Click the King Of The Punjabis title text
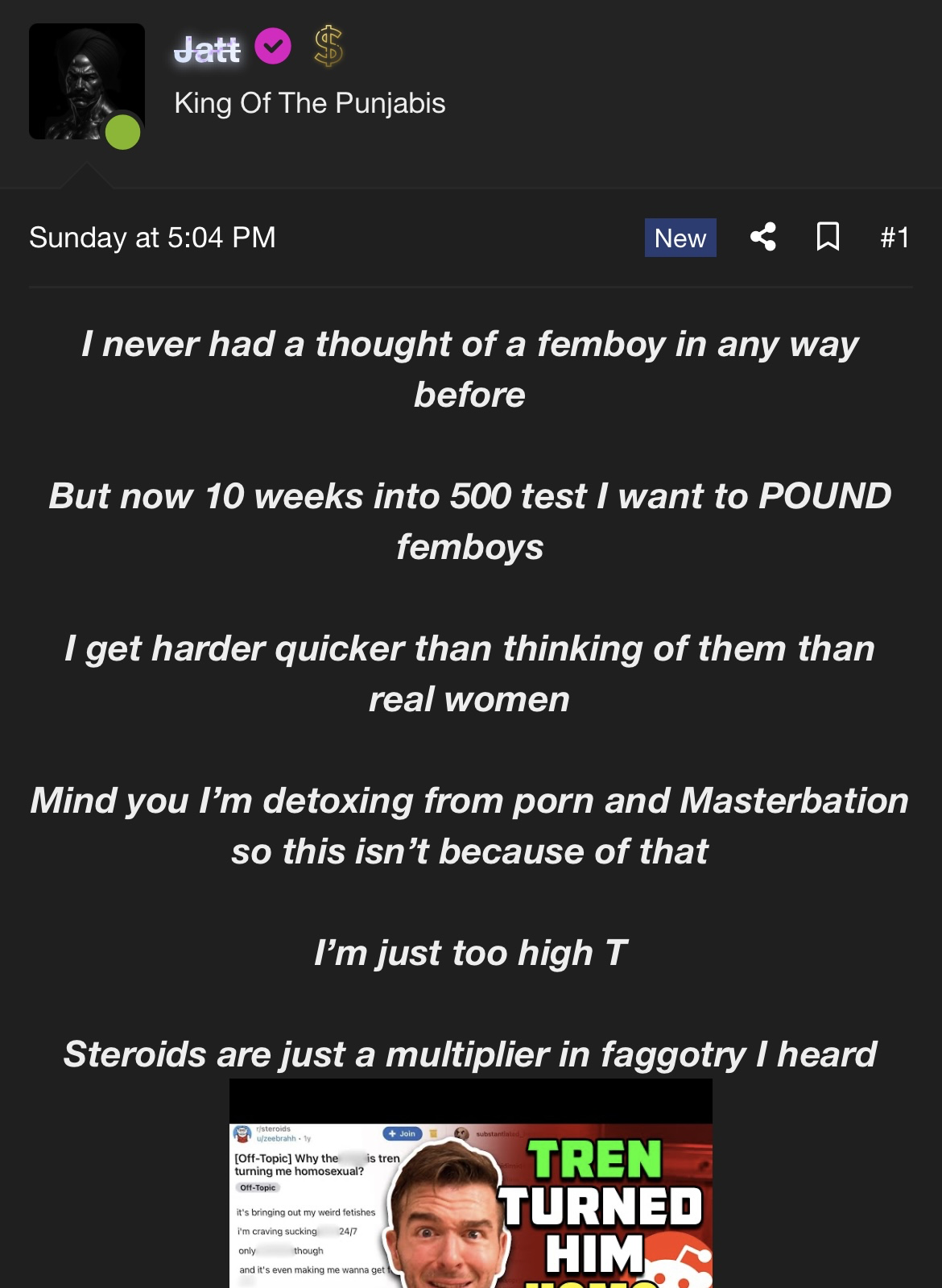This screenshot has width=942, height=1288. [x=310, y=103]
